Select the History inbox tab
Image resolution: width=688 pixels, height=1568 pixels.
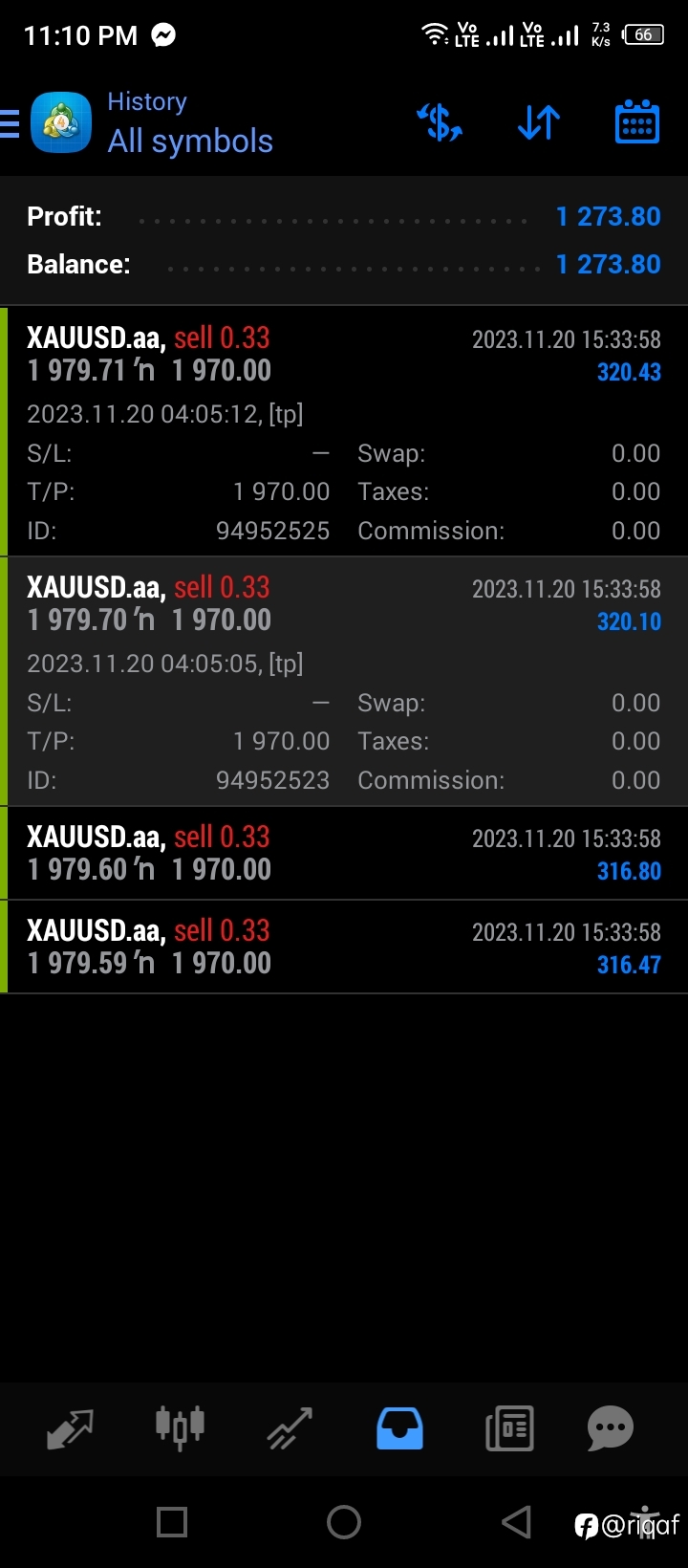[399, 1428]
